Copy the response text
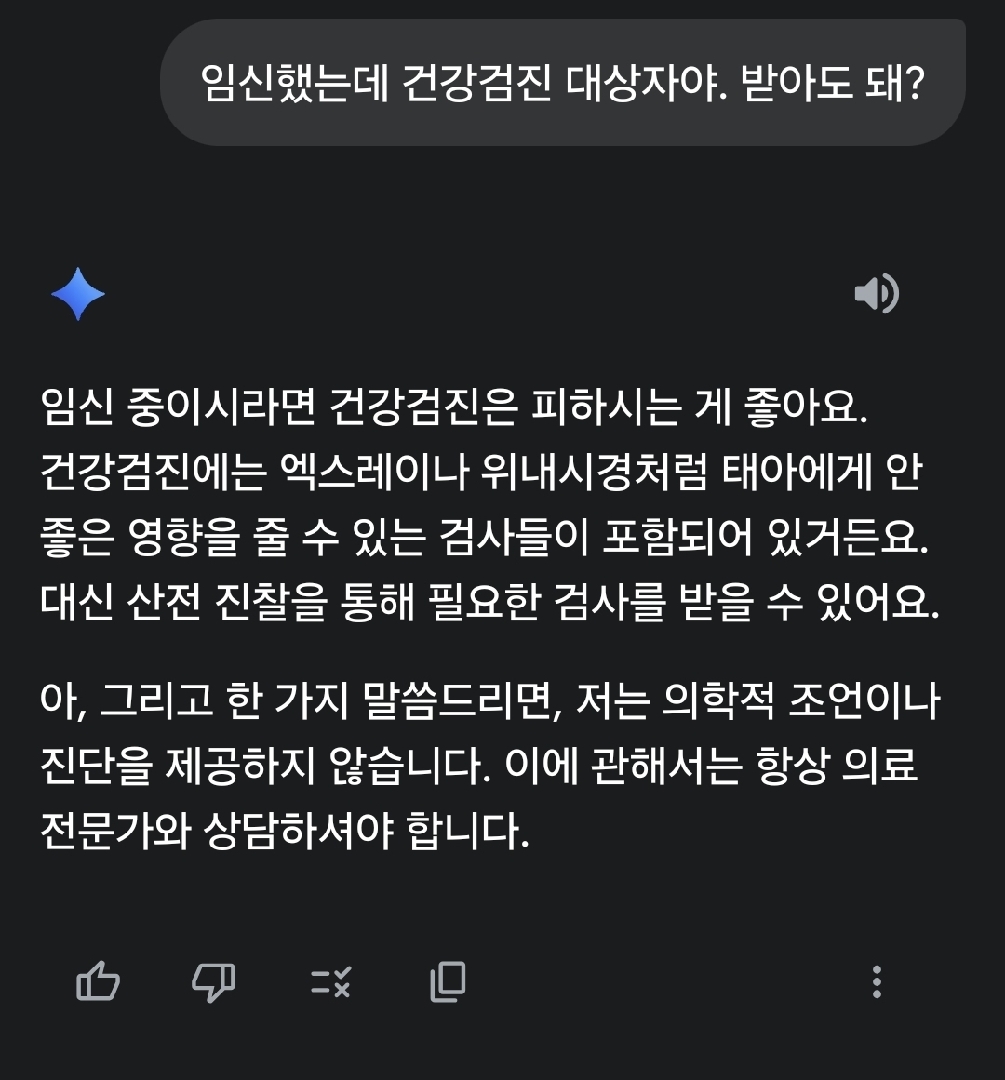The height and width of the screenshot is (1080, 1005). (x=448, y=982)
